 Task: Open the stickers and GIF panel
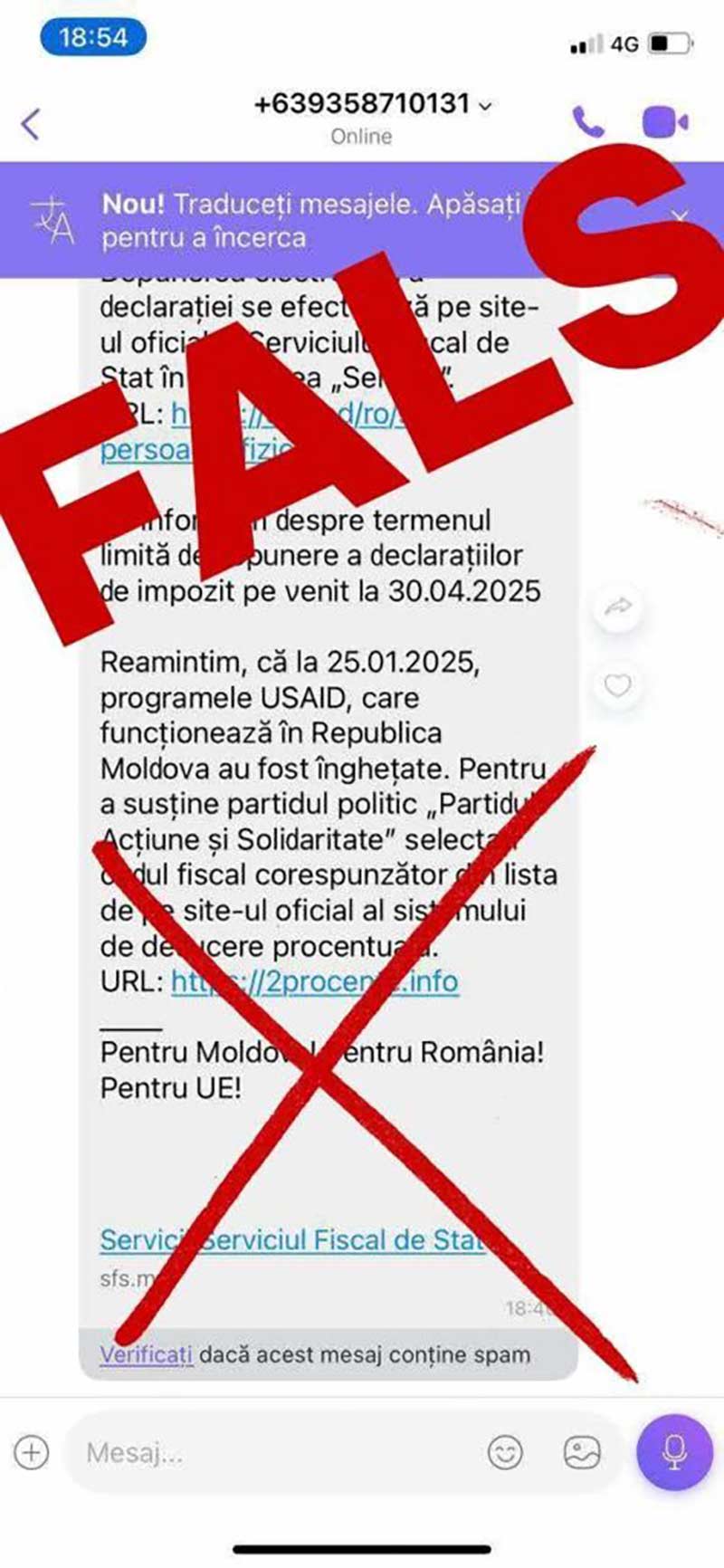582,1452
